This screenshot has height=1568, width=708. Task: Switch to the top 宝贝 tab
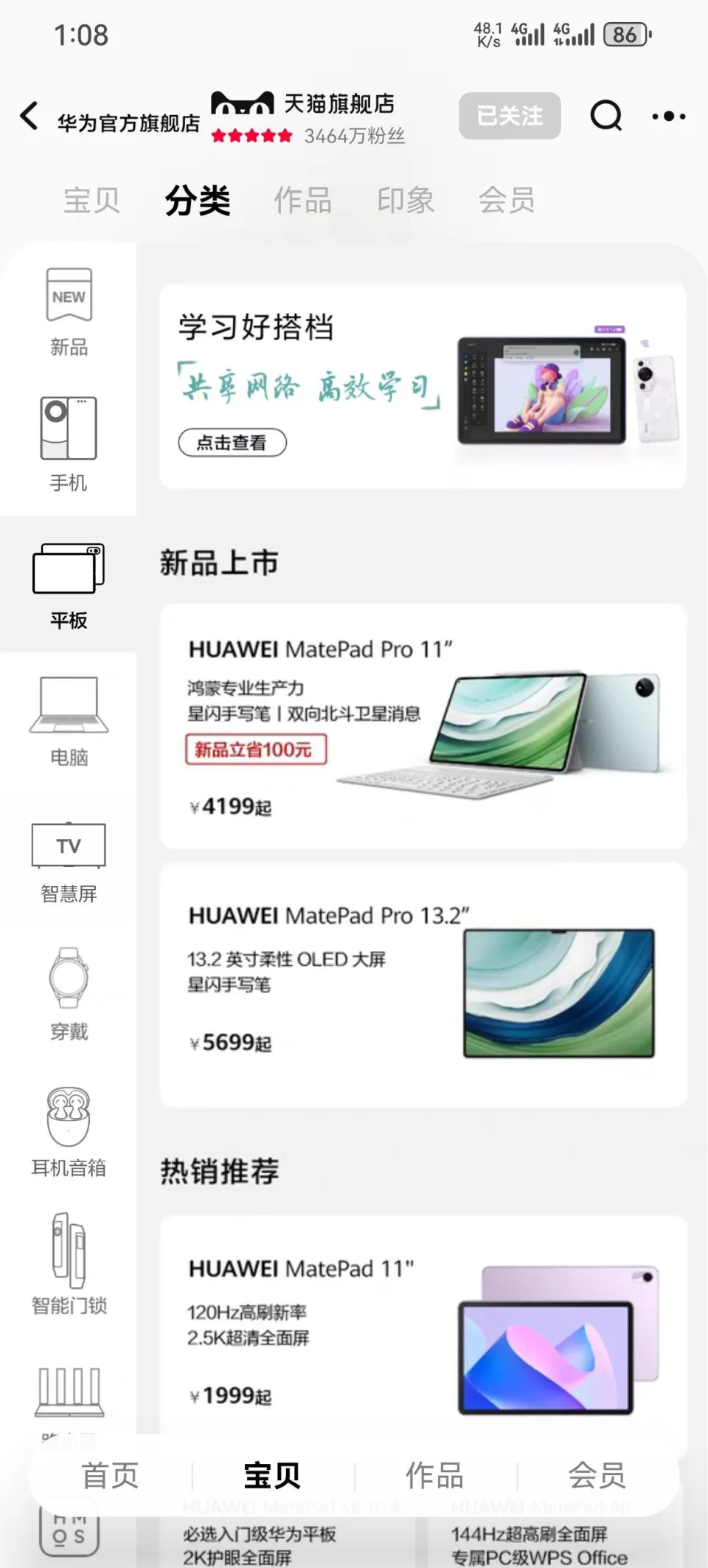[91, 200]
